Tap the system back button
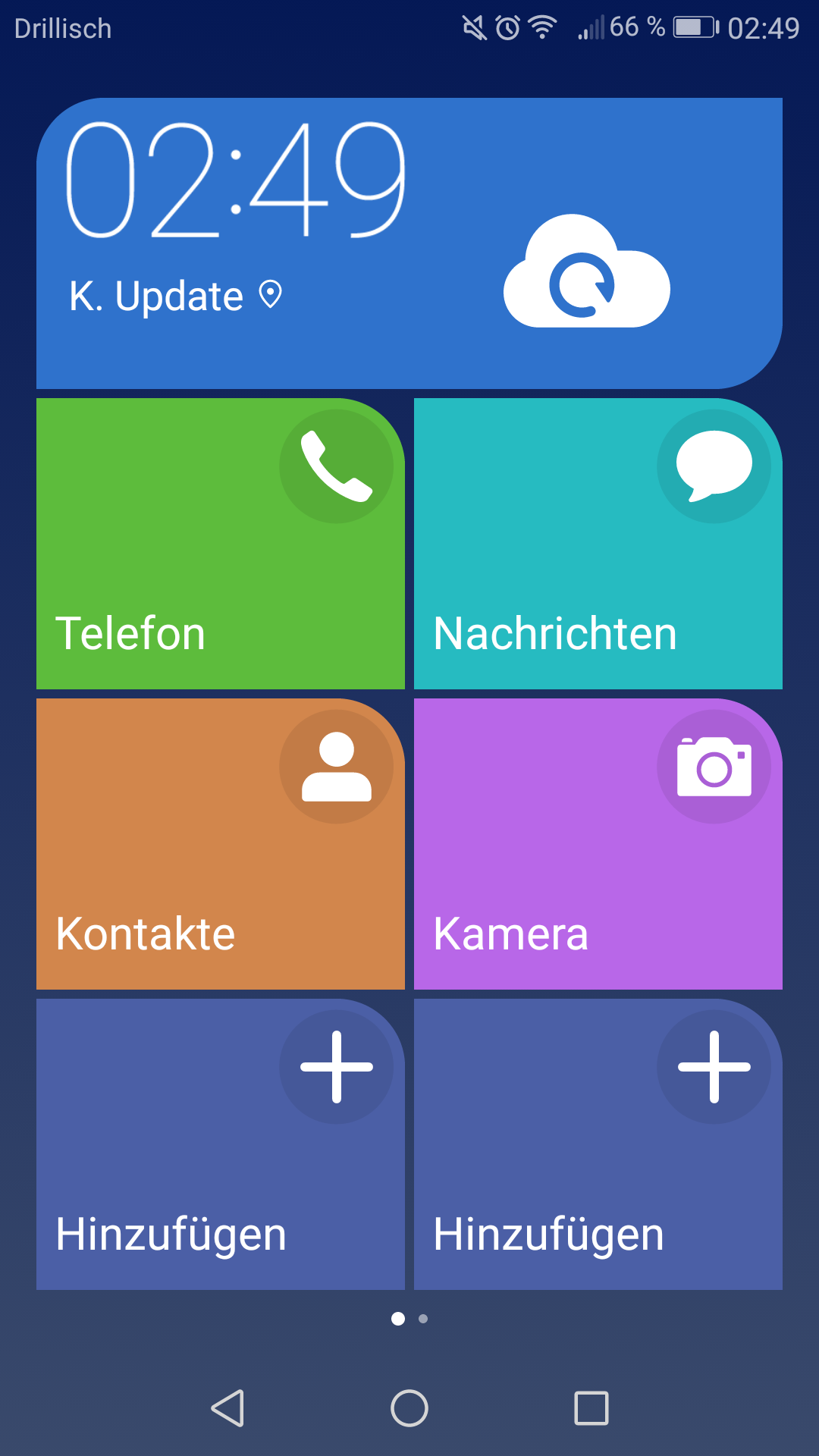 tap(227, 1408)
